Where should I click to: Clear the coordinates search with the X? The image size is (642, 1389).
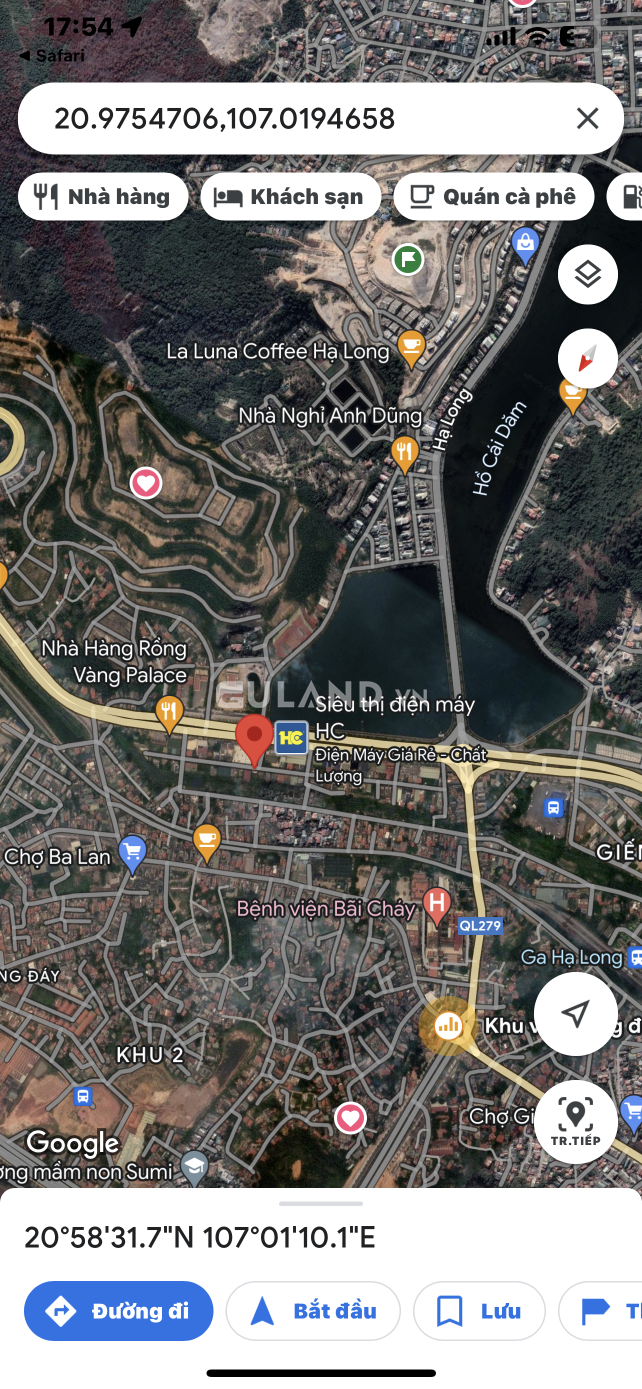pos(587,119)
